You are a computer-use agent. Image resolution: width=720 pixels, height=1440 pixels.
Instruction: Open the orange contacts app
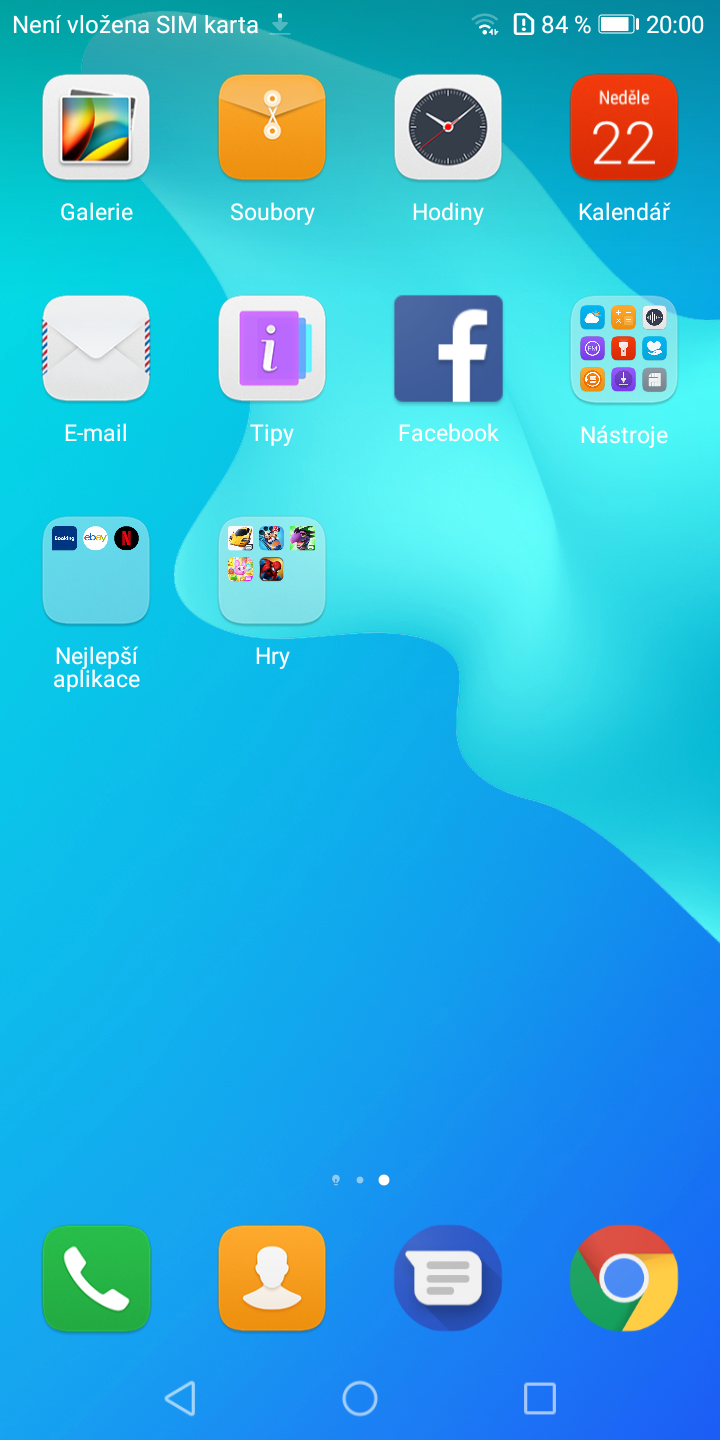(x=272, y=1278)
